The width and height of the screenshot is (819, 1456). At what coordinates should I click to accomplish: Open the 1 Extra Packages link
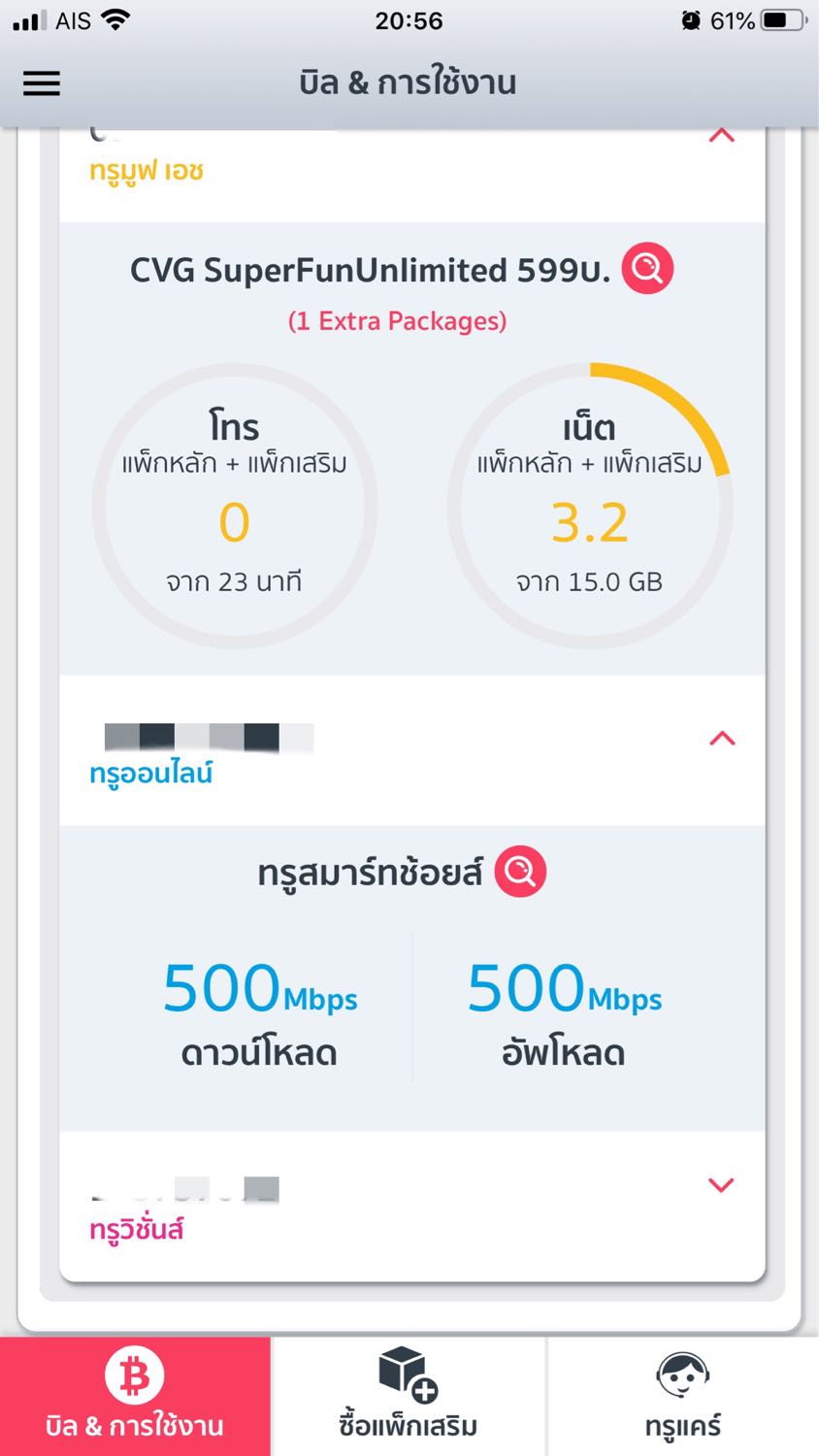pyautogui.click(x=398, y=321)
